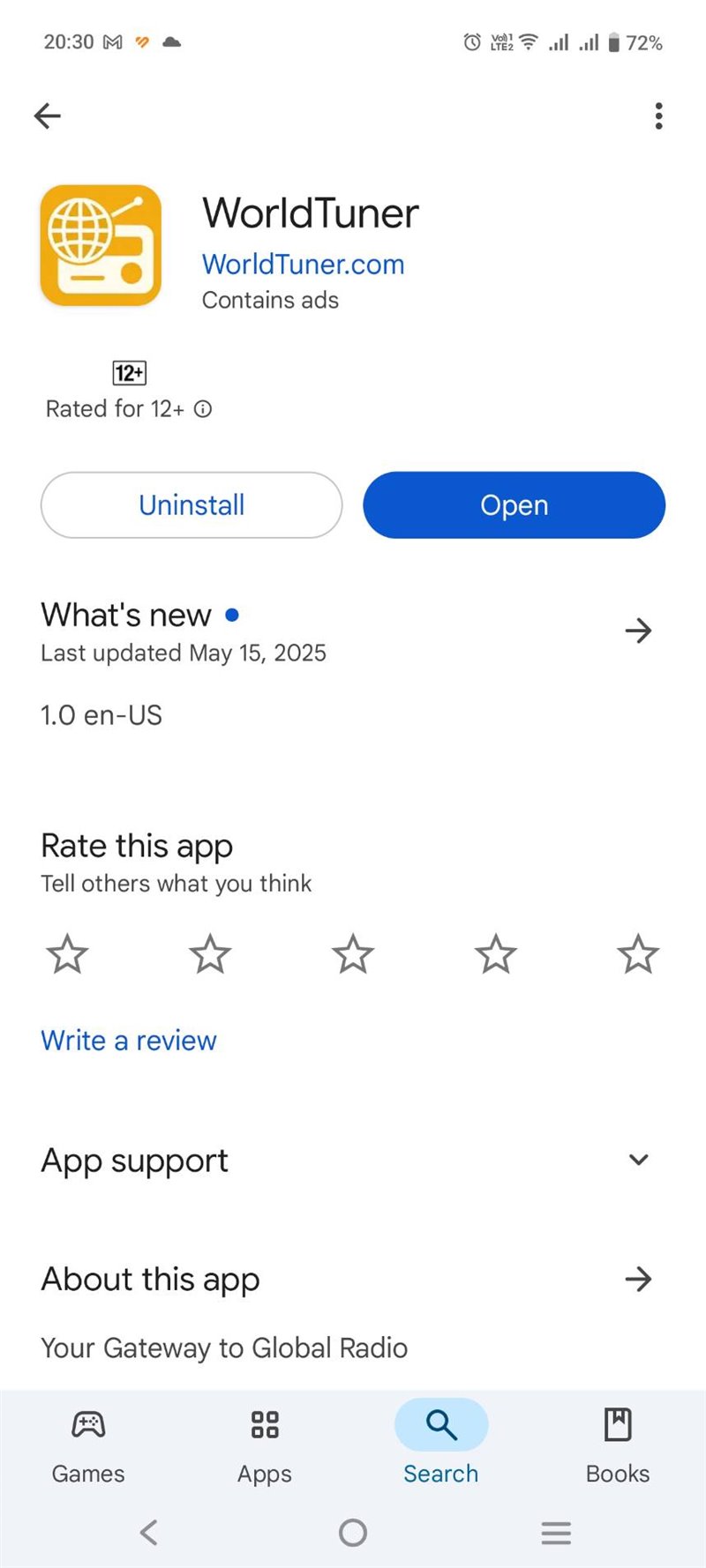Tap the system home button
This screenshot has width=706, height=1568.
coord(353,1533)
